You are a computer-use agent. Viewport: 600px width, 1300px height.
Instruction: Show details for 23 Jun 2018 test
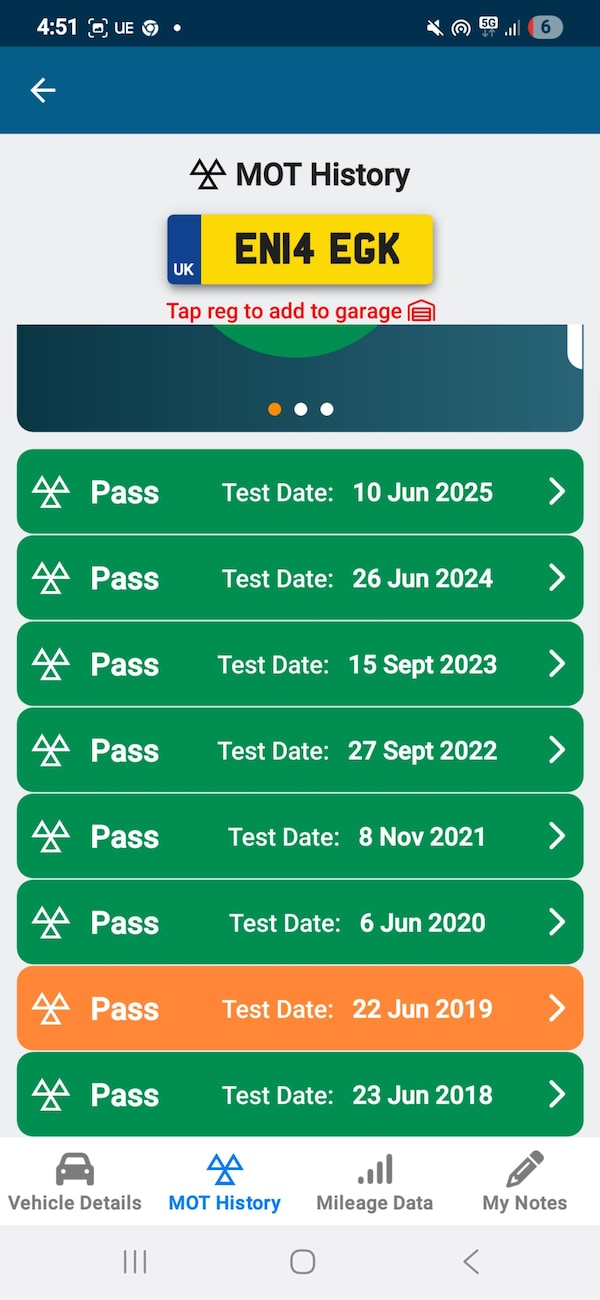(x=300, y=1094)
